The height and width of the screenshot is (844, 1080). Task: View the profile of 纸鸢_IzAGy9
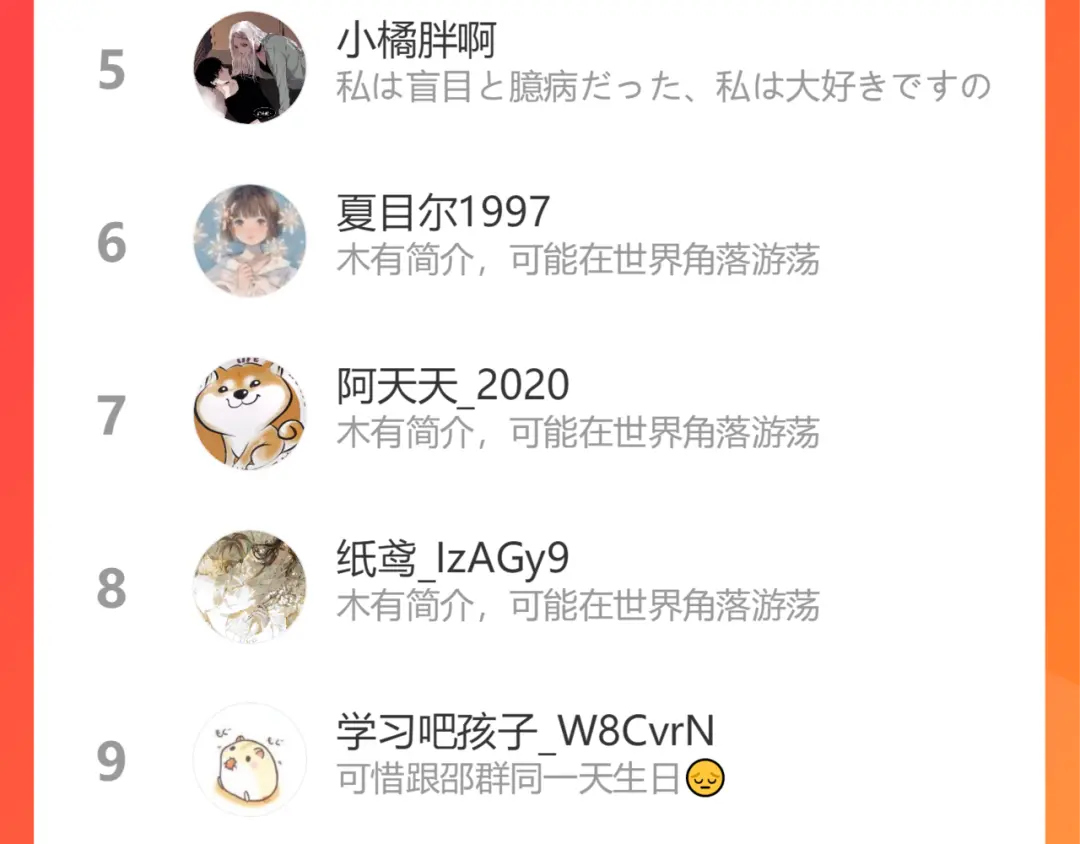coord(539,587)
